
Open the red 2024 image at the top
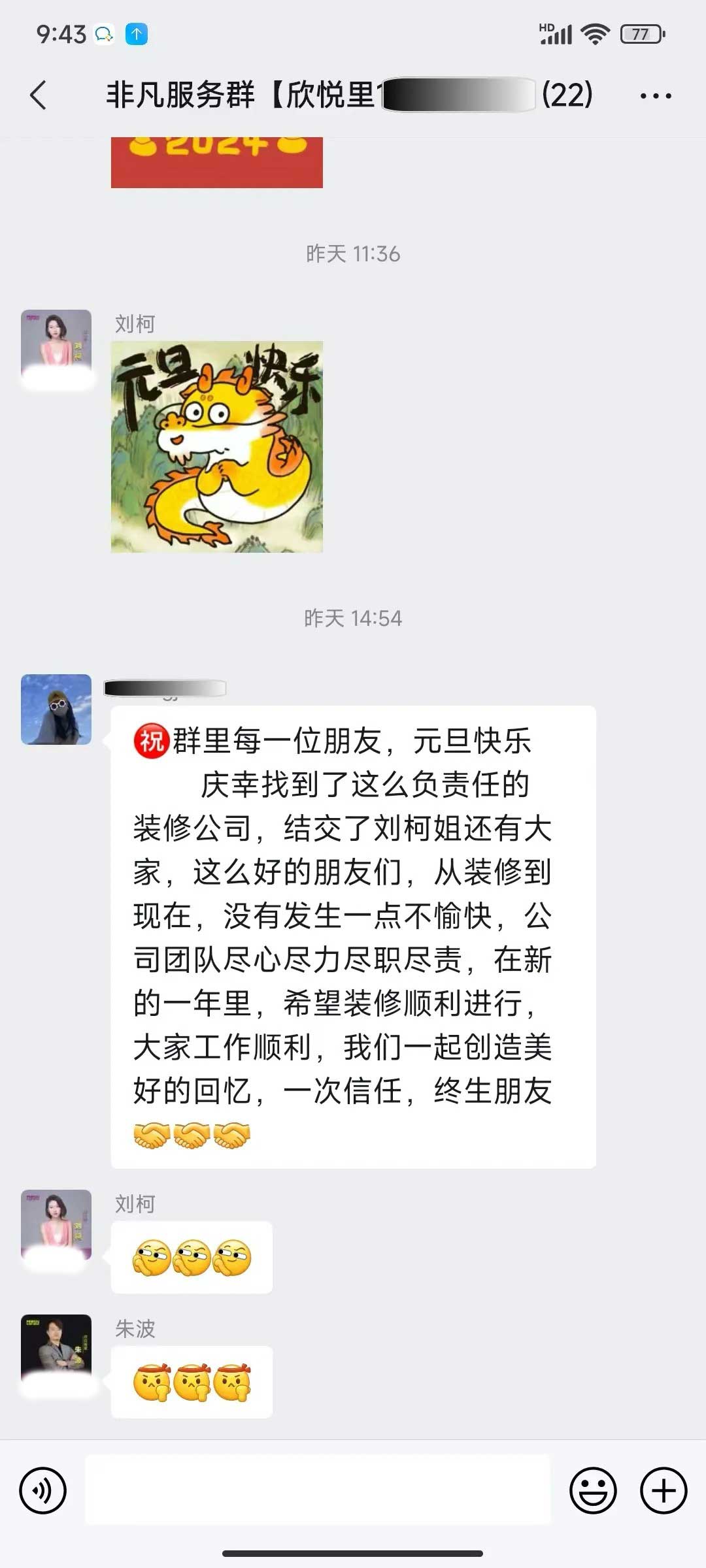[217, 163]
